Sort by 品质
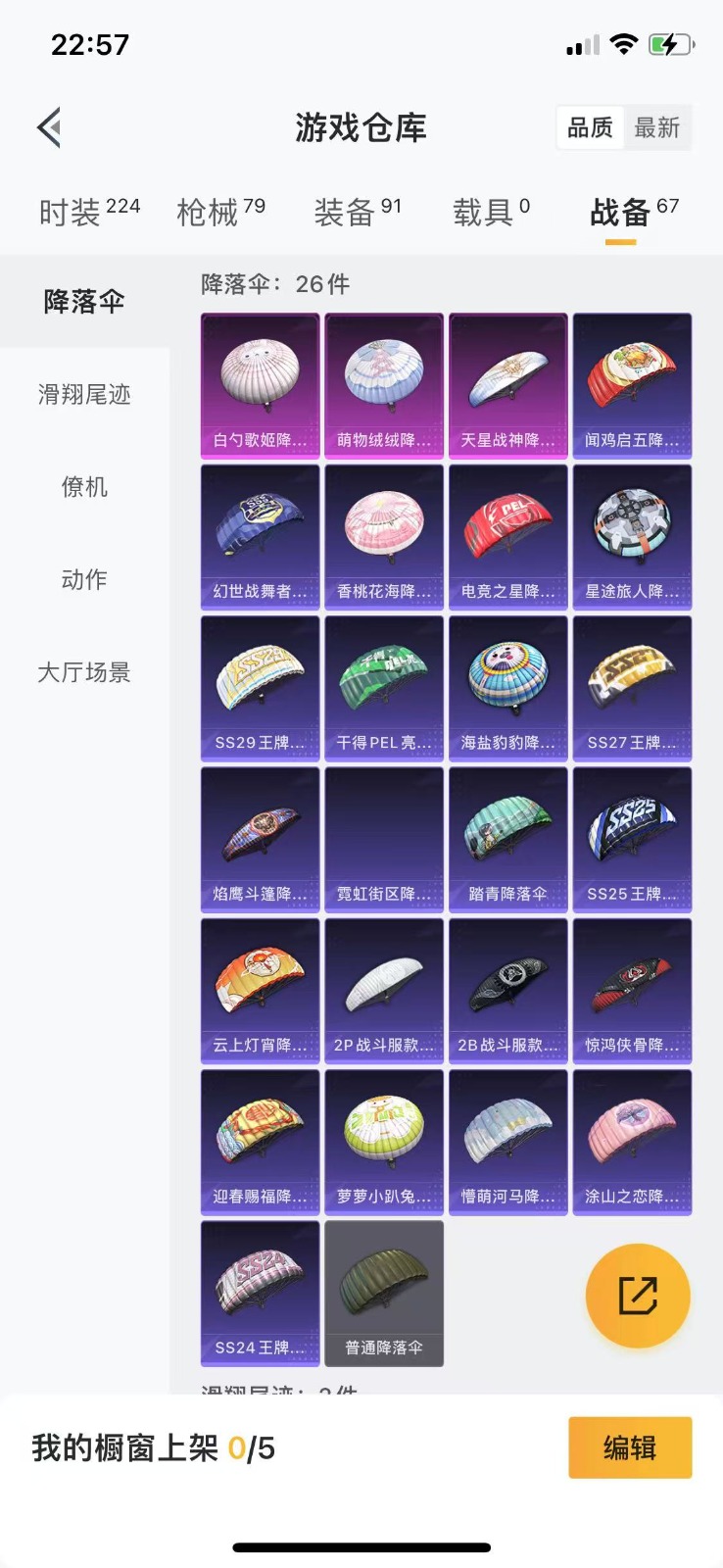 coord(590,127)
